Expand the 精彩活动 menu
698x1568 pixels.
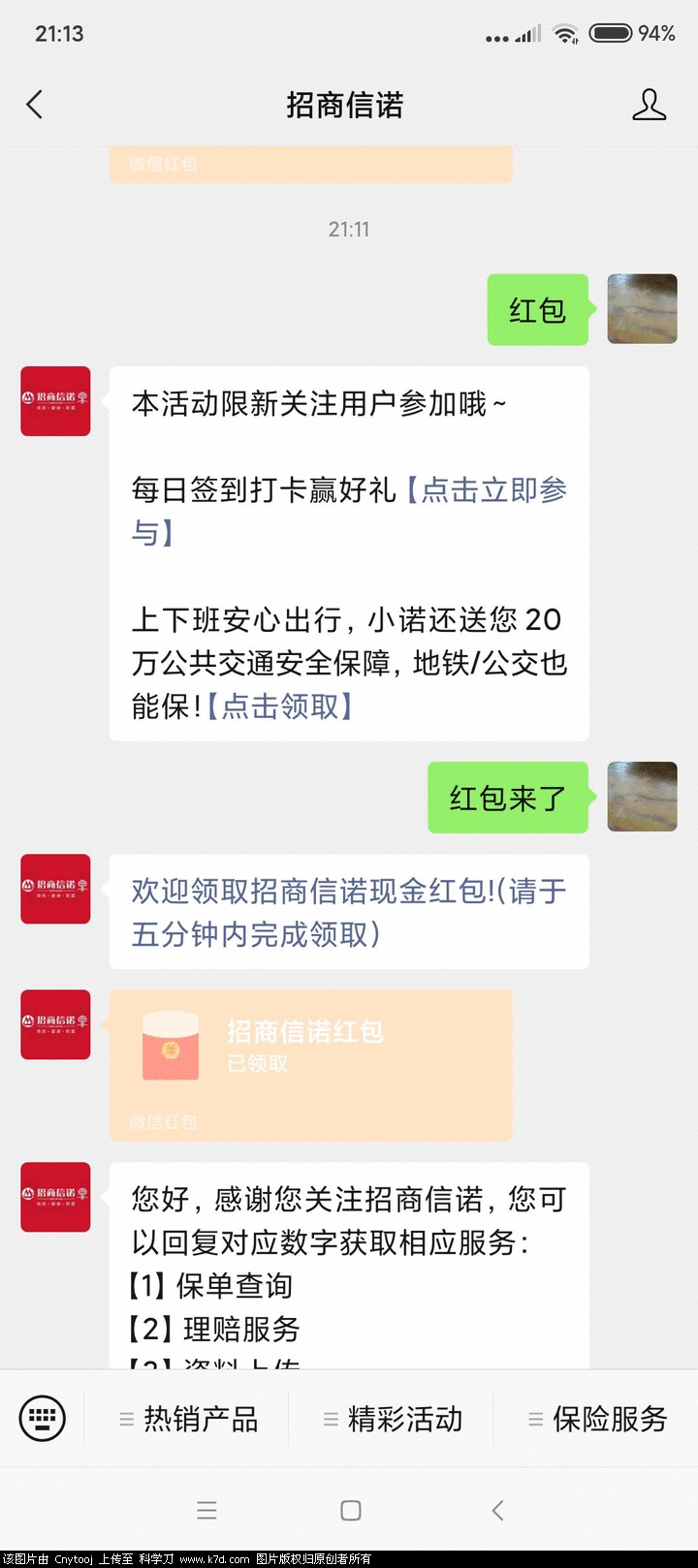pos(394,1419)
